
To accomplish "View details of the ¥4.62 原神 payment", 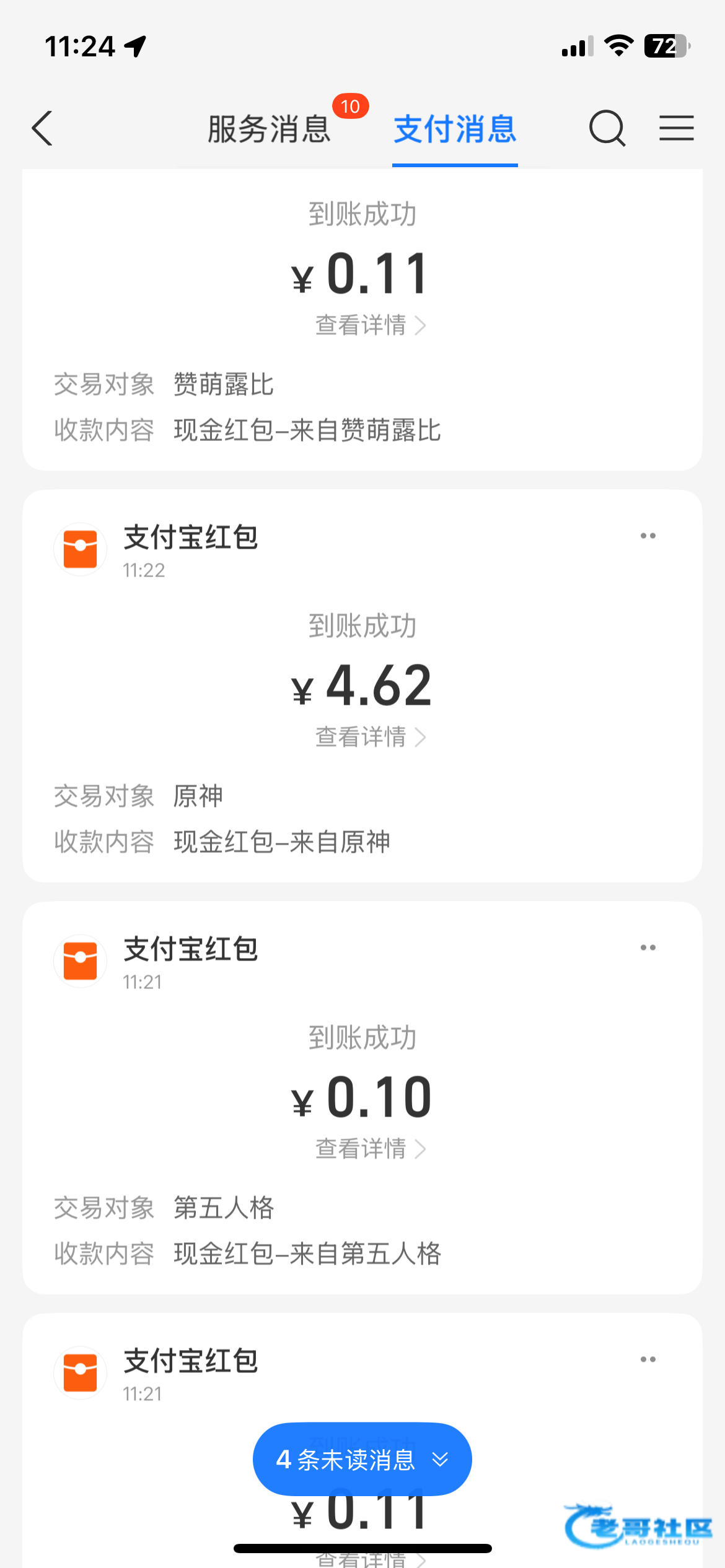I will coord(370,737).
